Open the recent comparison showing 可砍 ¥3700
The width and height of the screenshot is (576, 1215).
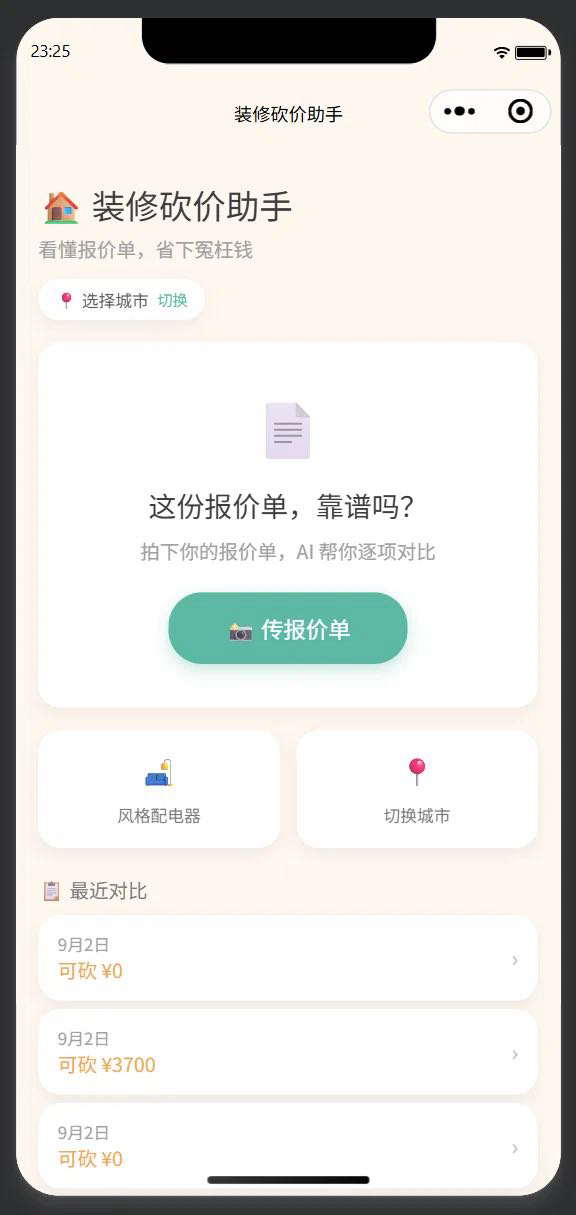pyautogui.click(x=288, y=1052)
